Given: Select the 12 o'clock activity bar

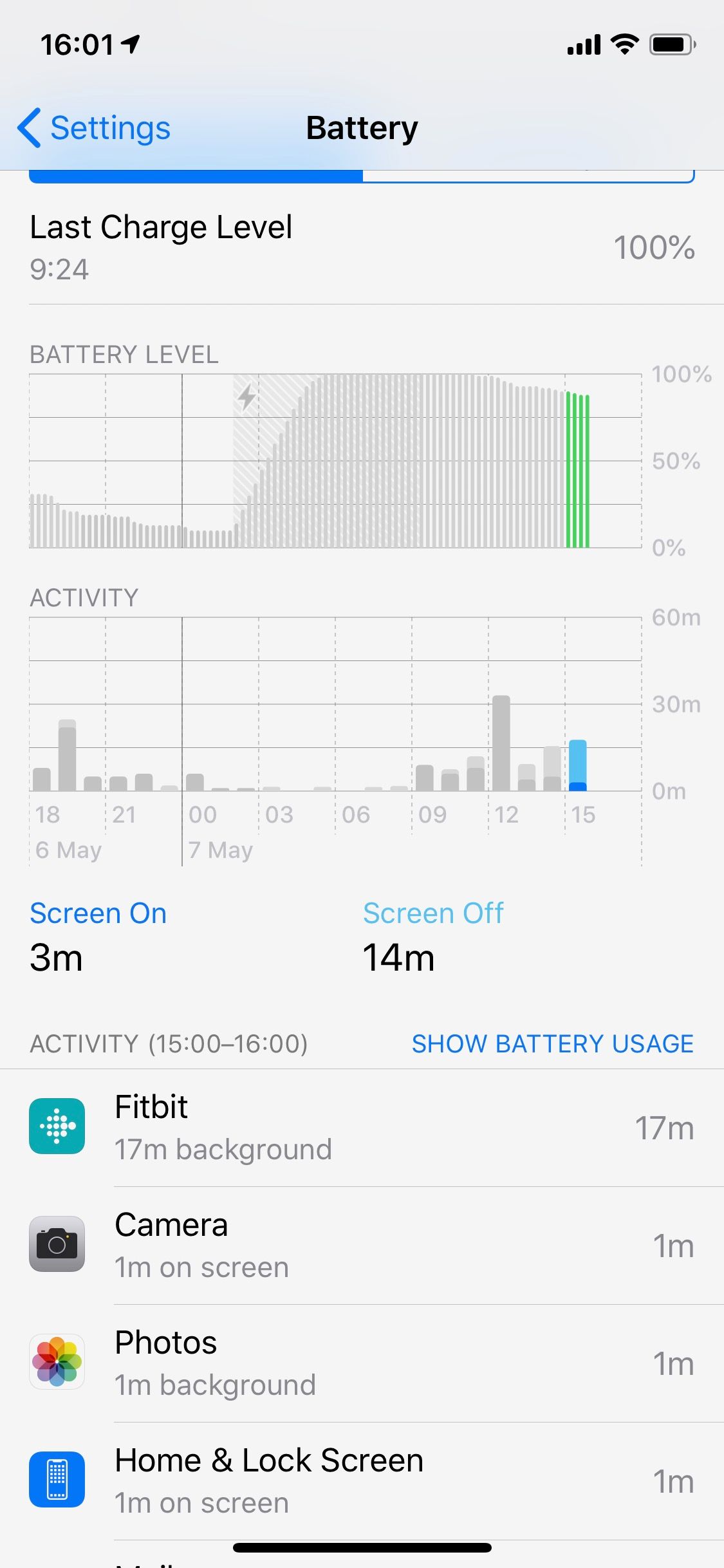Looking at the screenshot, I should 501,743.
